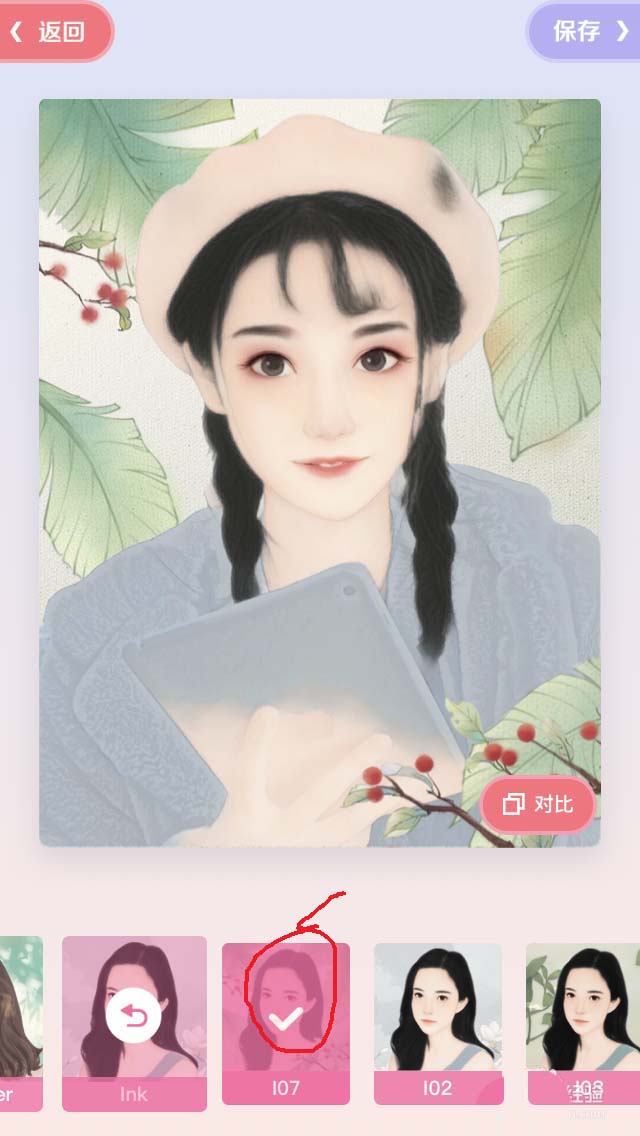Choose the I07 filter style
Image resolution: width=640 pixels, height=1136 pixels.
click(286, 1020)
